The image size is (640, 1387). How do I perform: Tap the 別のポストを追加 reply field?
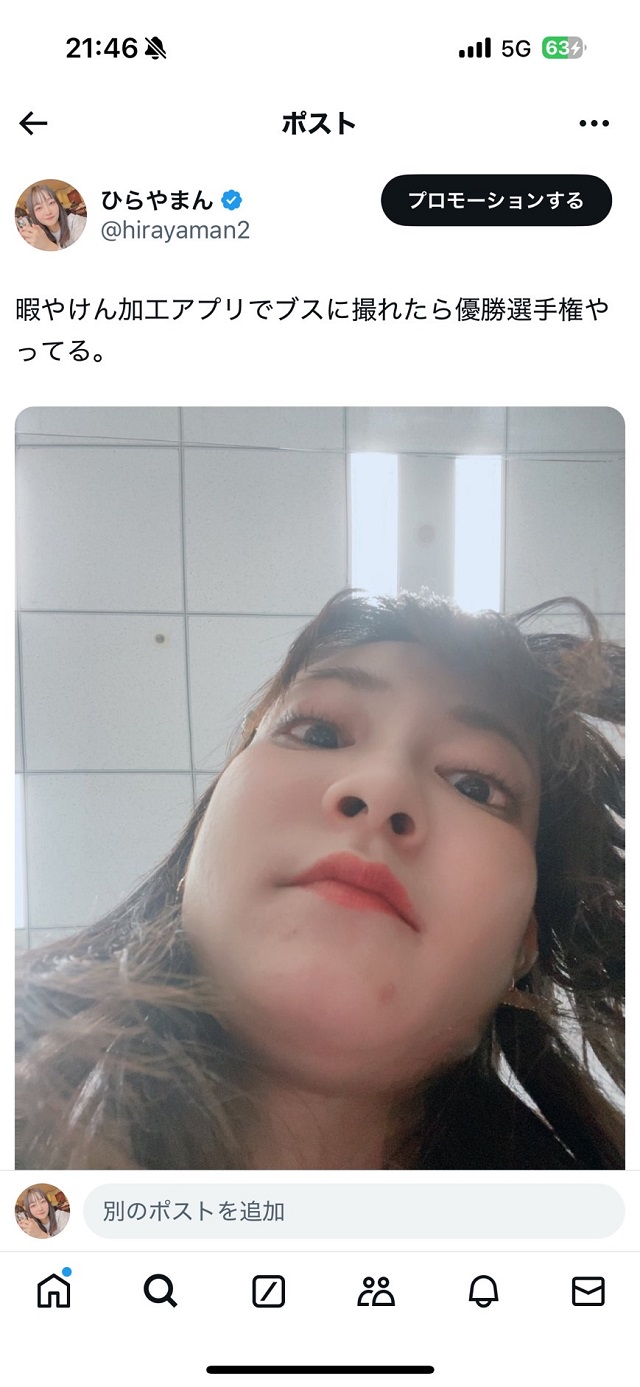(353, 1211)
